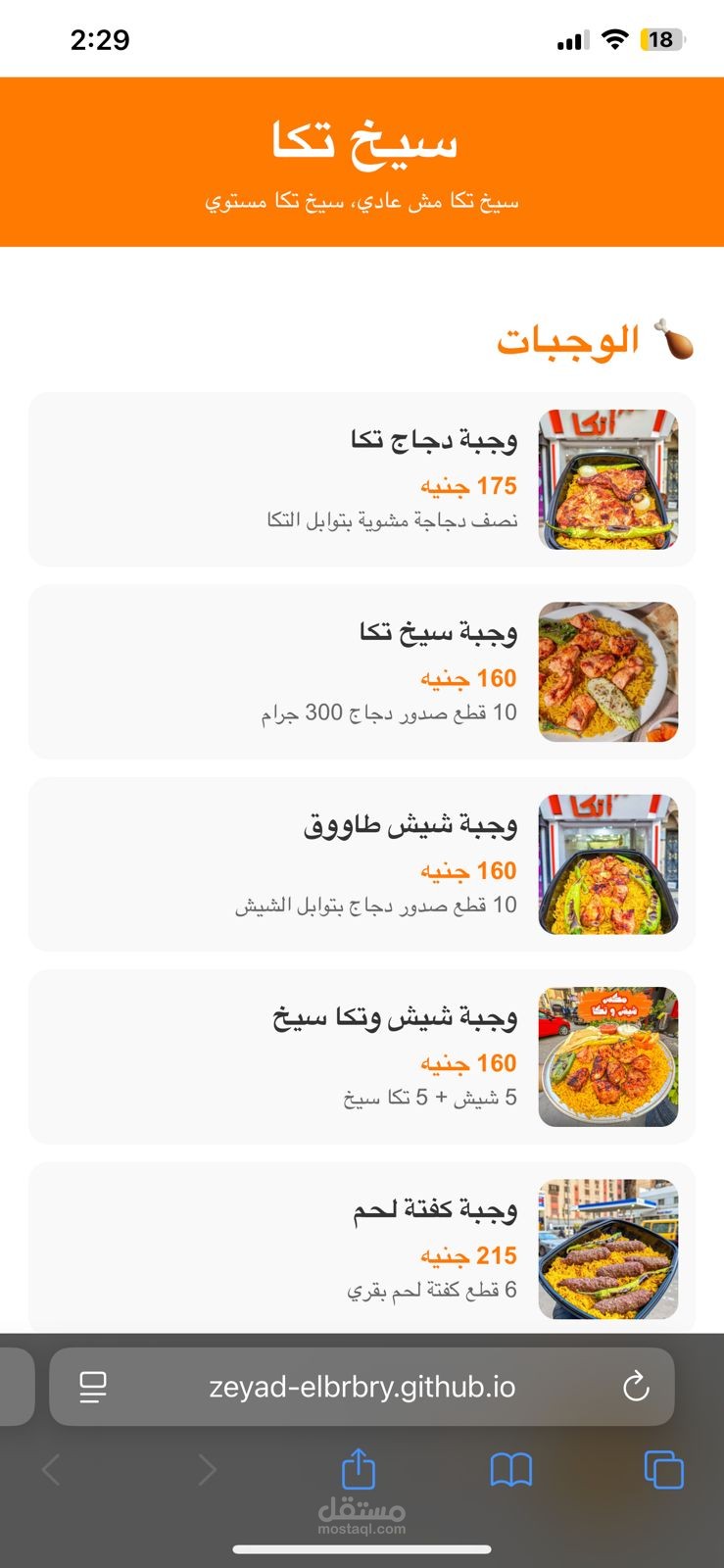
Task: Tap the وجبة شيش وتكا سيخ food photo
Action: 607,1055
